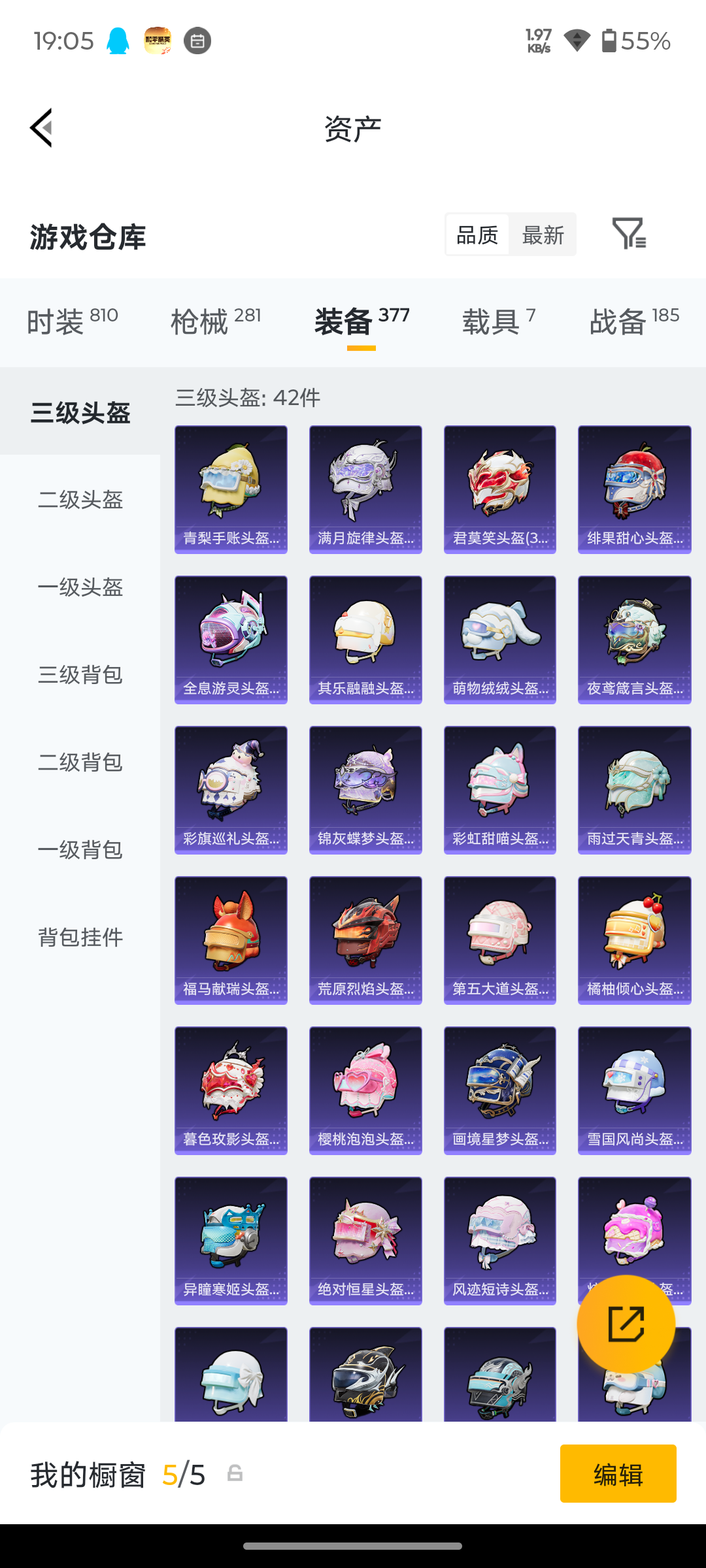
Task: Switch to the 战备 tab
Action: click(635, 321)
